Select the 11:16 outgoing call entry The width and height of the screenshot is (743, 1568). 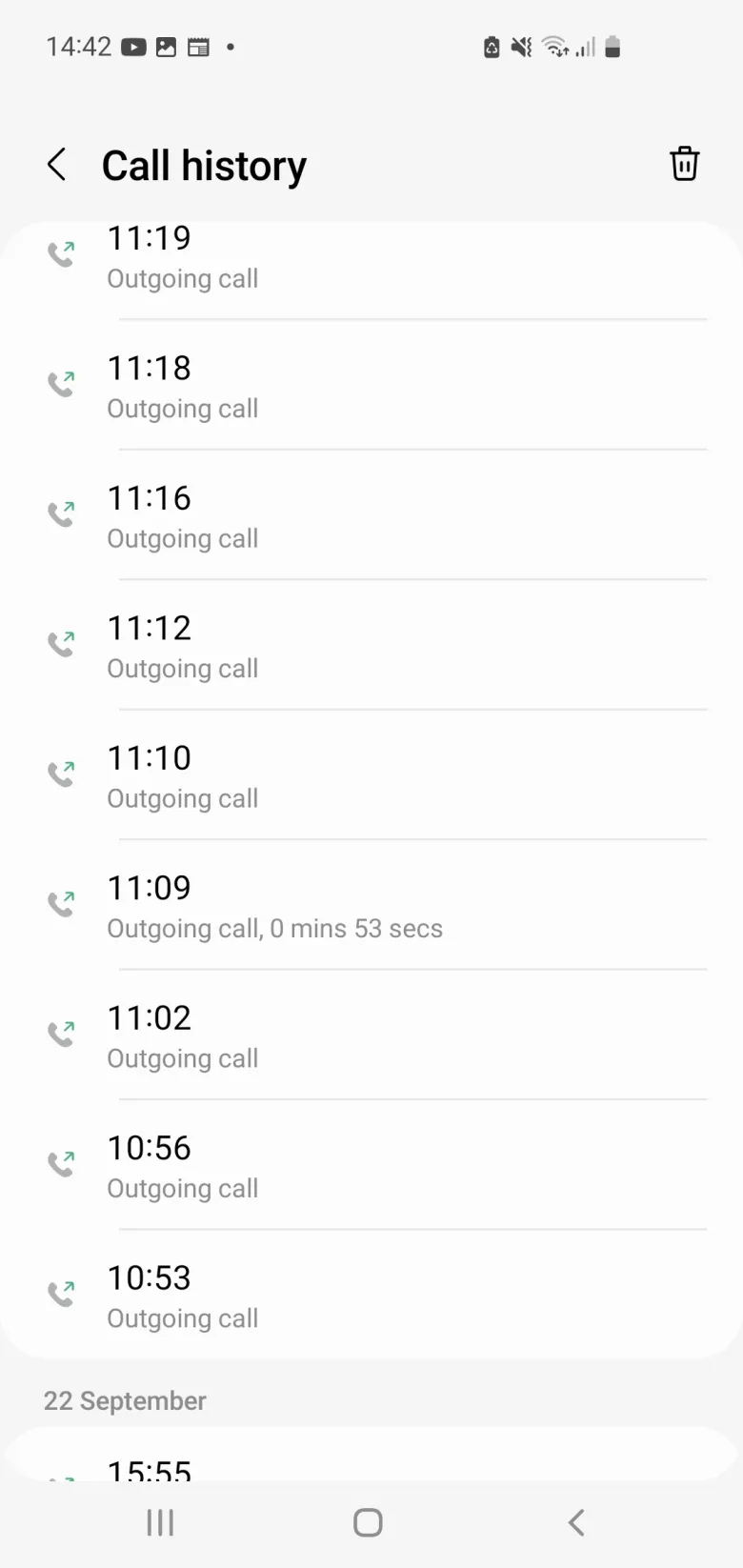pos(371,515)
